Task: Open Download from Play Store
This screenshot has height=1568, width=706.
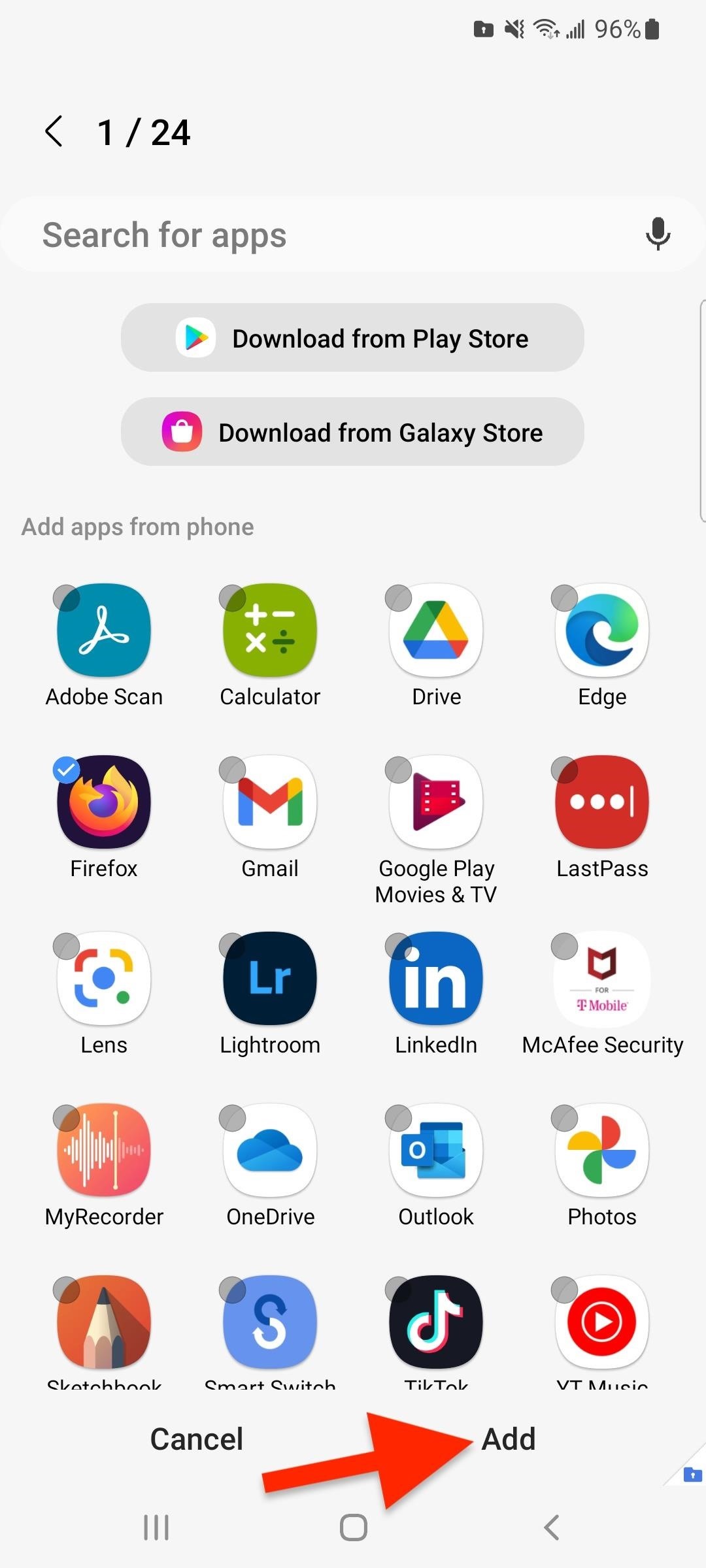Action: point(352,338)
